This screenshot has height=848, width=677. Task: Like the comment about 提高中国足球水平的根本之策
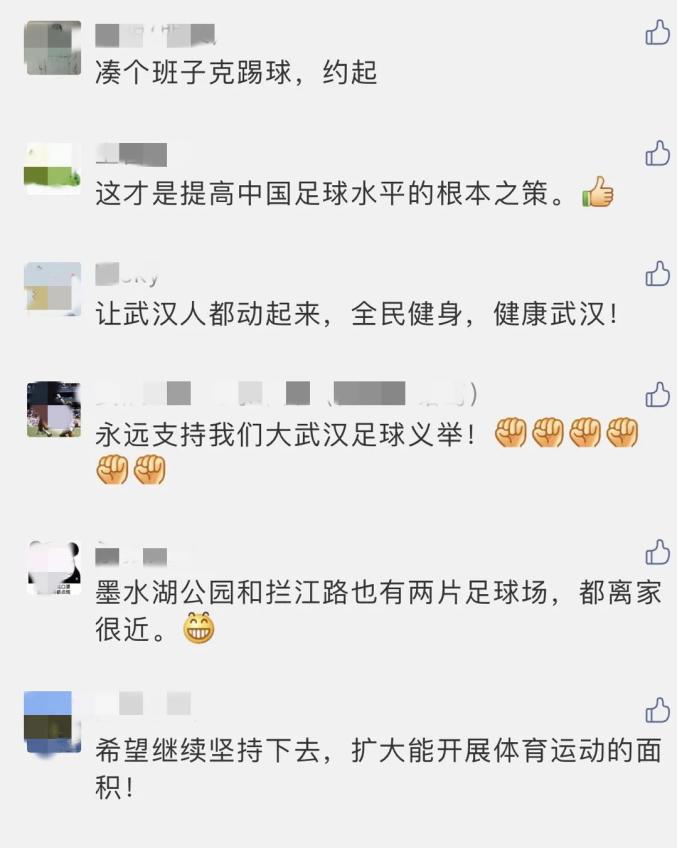click(657, 153)
